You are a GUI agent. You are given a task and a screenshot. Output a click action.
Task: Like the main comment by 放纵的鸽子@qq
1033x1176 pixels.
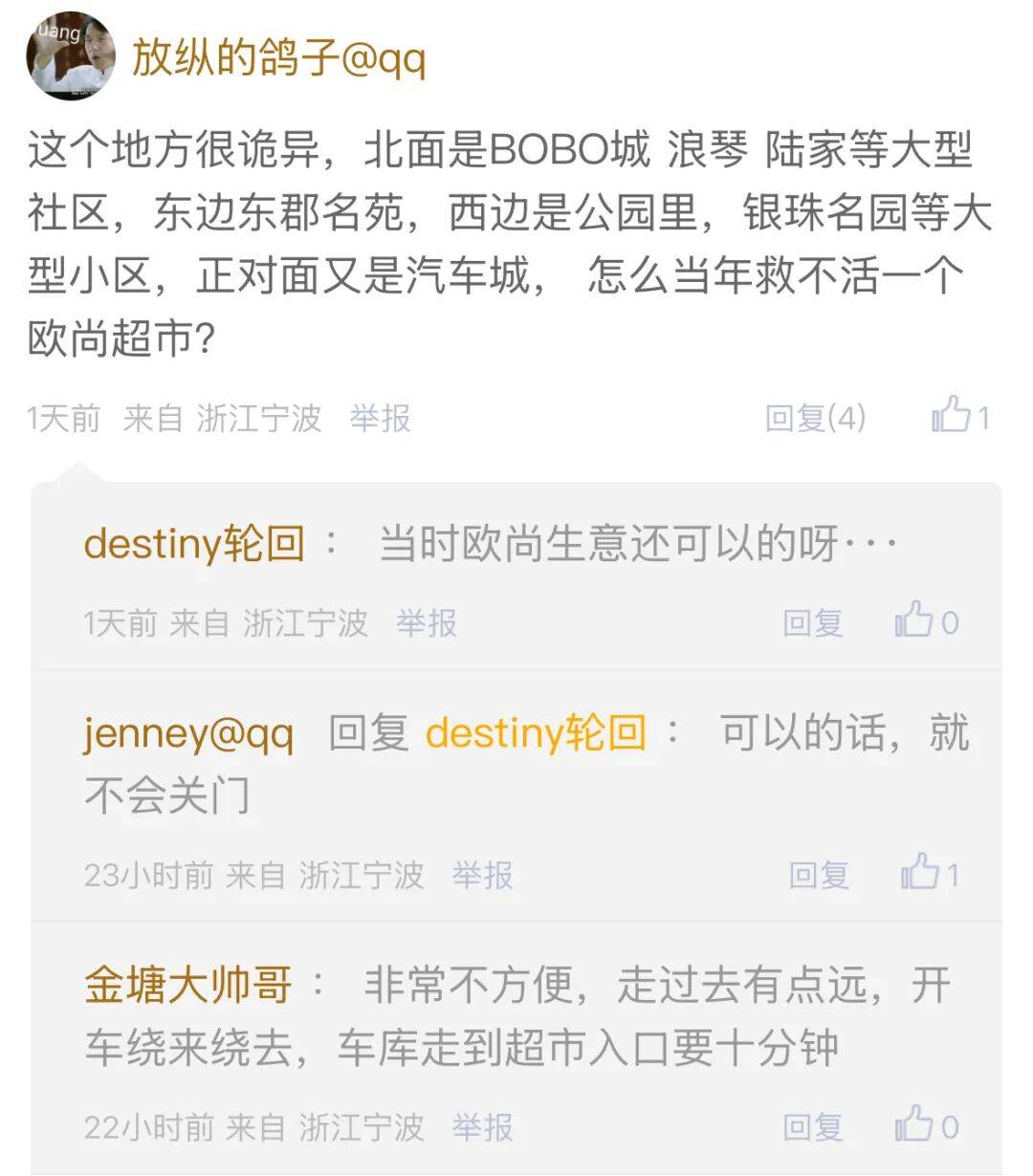coord(959,417)
